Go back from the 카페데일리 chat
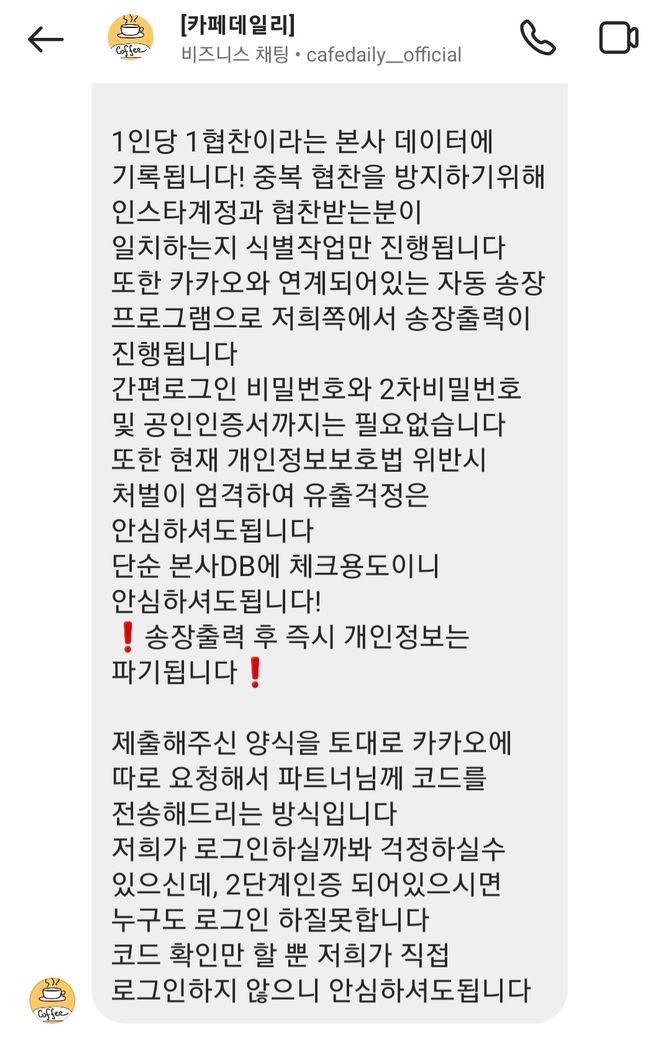Image resolution: width=671 pixels, height=1040 pixels. point(45,39)
